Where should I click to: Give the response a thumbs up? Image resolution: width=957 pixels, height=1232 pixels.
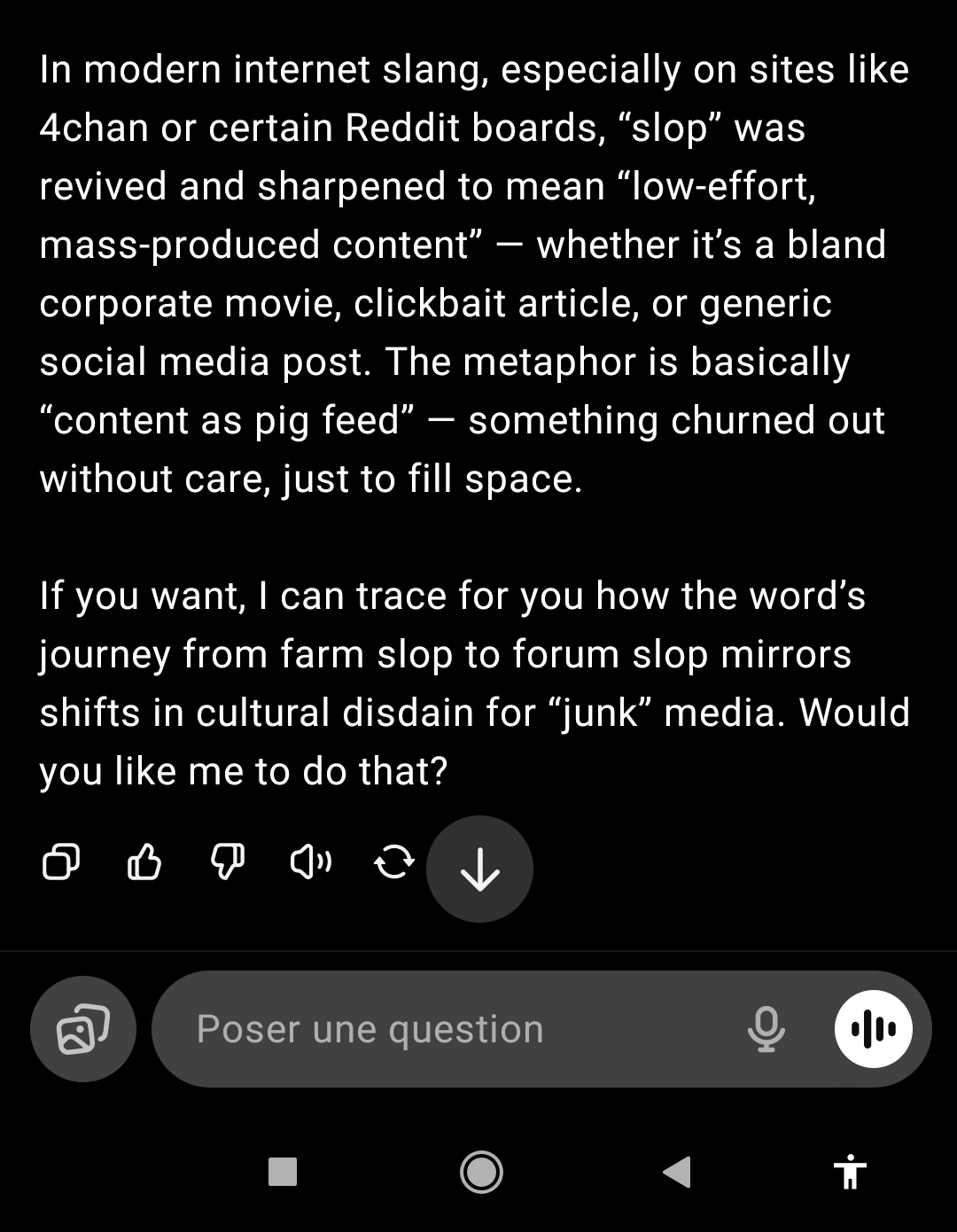tap(144, 861)
